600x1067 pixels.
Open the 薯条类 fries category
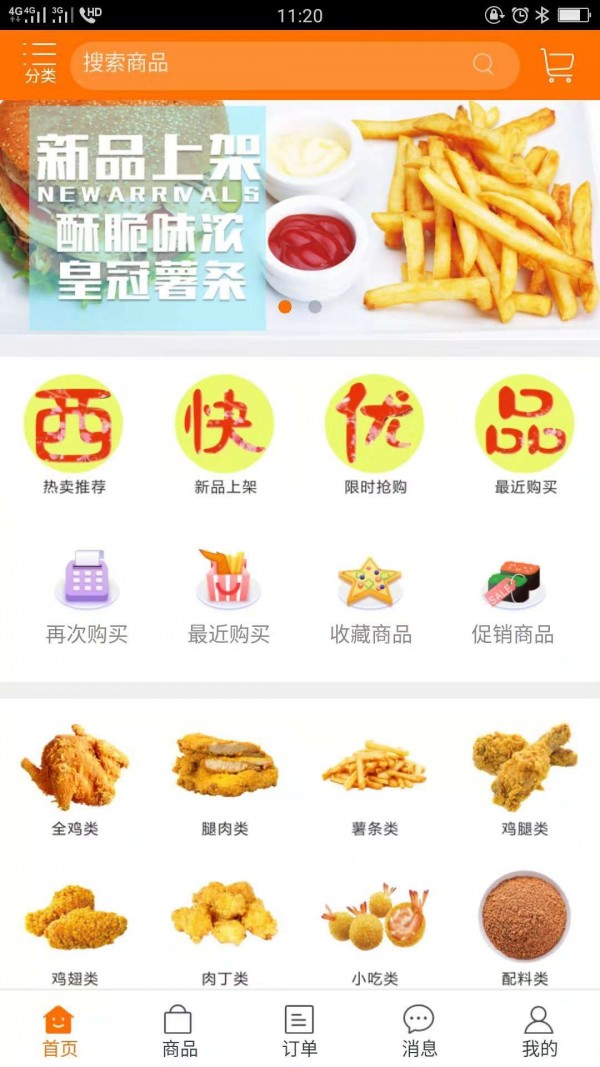coord(375,780)
